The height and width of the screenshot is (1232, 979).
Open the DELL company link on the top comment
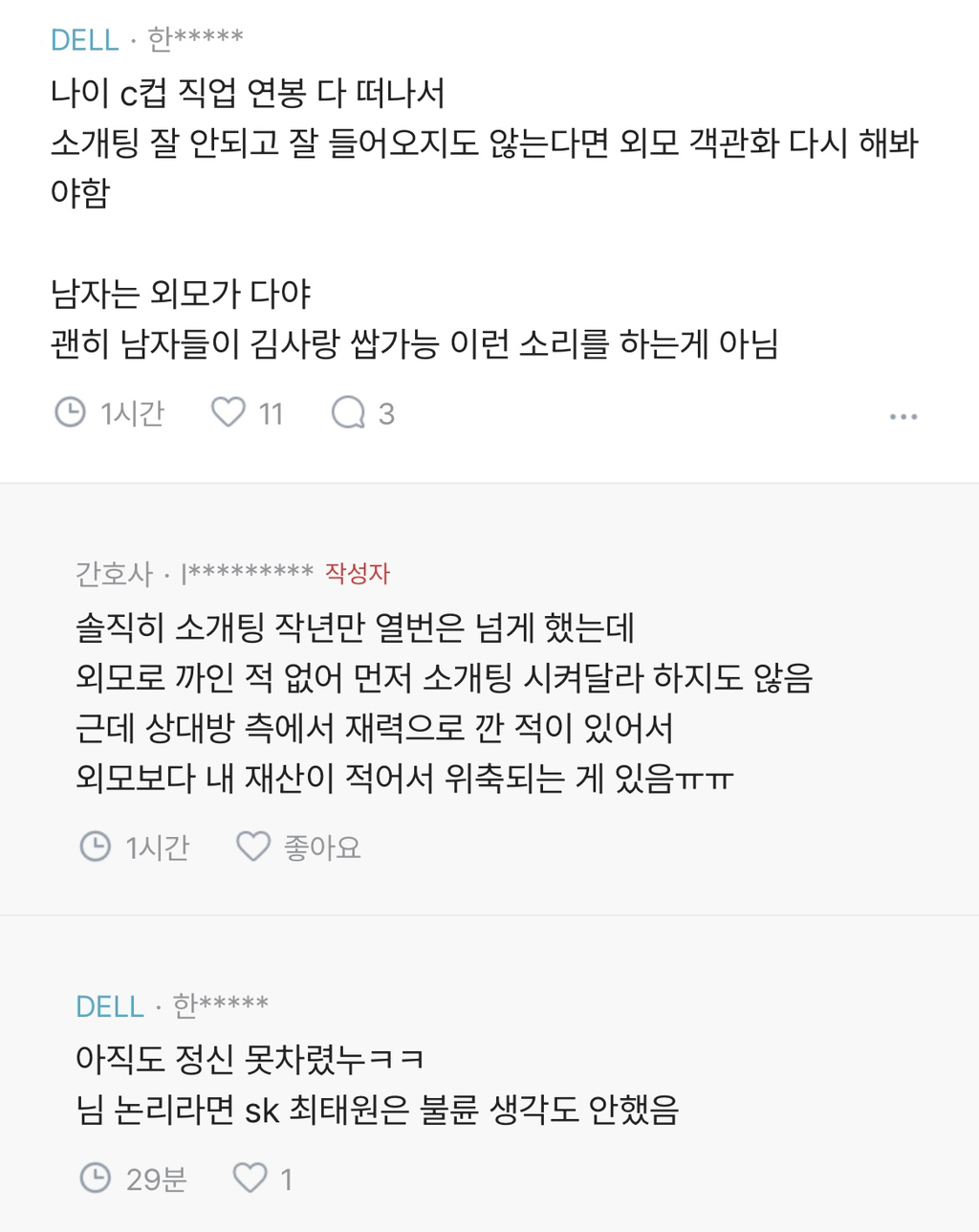[x=84, y=40]
